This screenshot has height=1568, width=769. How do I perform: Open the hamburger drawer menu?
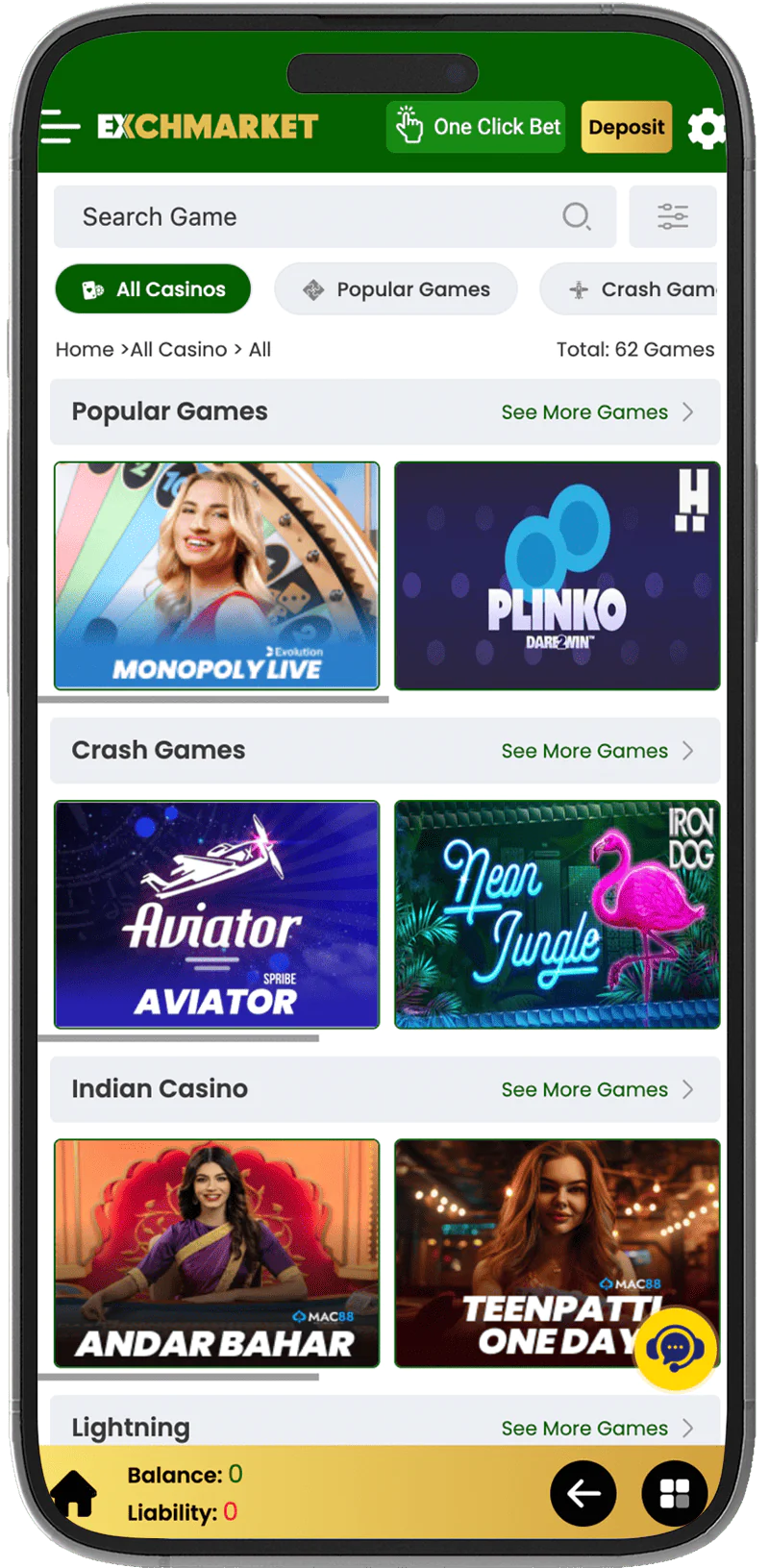[x=60, y=127]
